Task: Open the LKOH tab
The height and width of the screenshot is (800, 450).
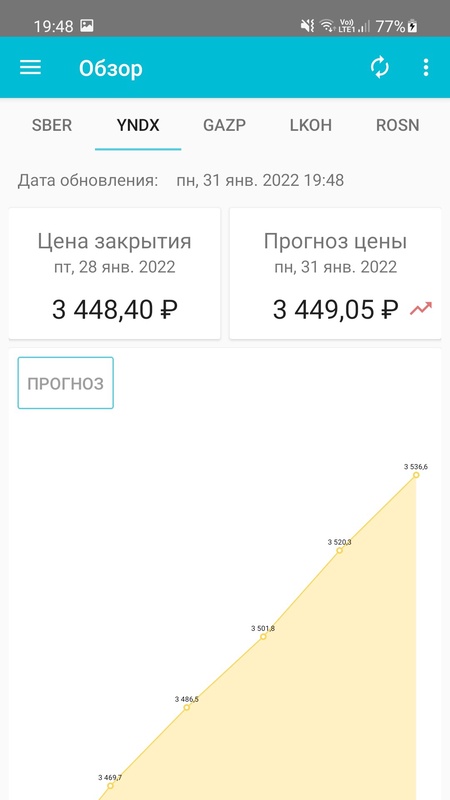Action: pos(311,125)
